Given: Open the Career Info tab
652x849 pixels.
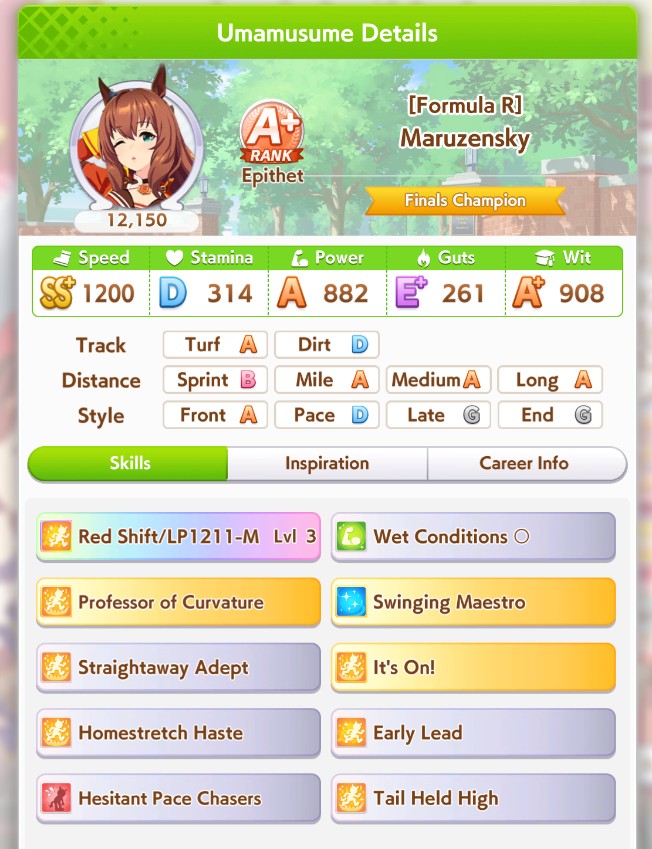Looking at the screenshot, I should (524, 464).
